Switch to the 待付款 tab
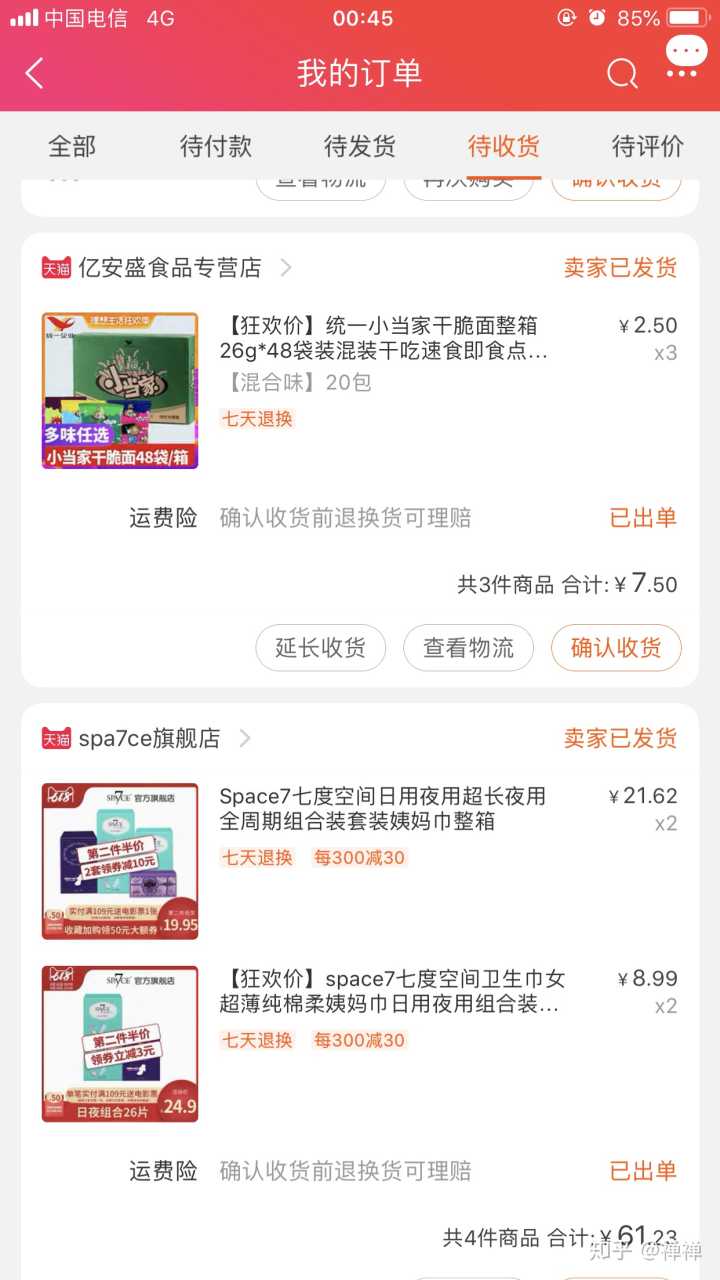The image size is (720, 1280). [x=216, y=146]
